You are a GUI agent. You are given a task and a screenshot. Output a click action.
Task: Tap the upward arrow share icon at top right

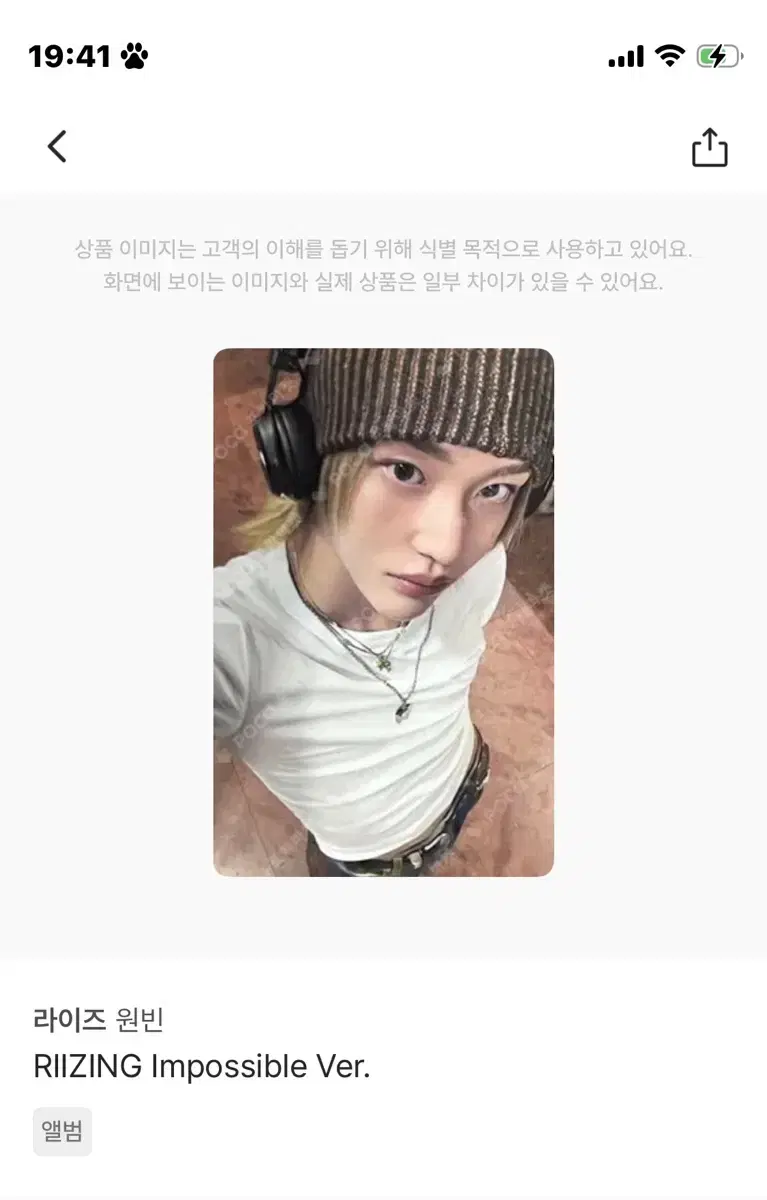pos(710,146)
